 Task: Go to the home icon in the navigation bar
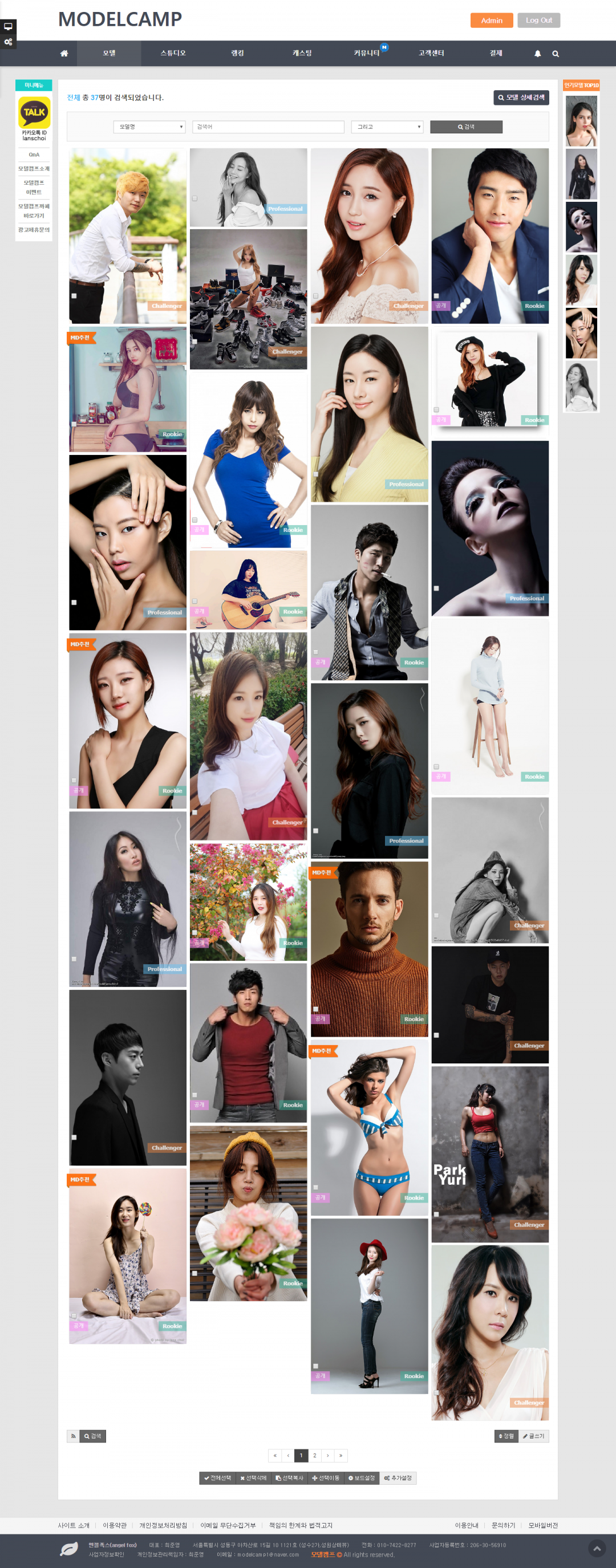[x=64, y=54]
